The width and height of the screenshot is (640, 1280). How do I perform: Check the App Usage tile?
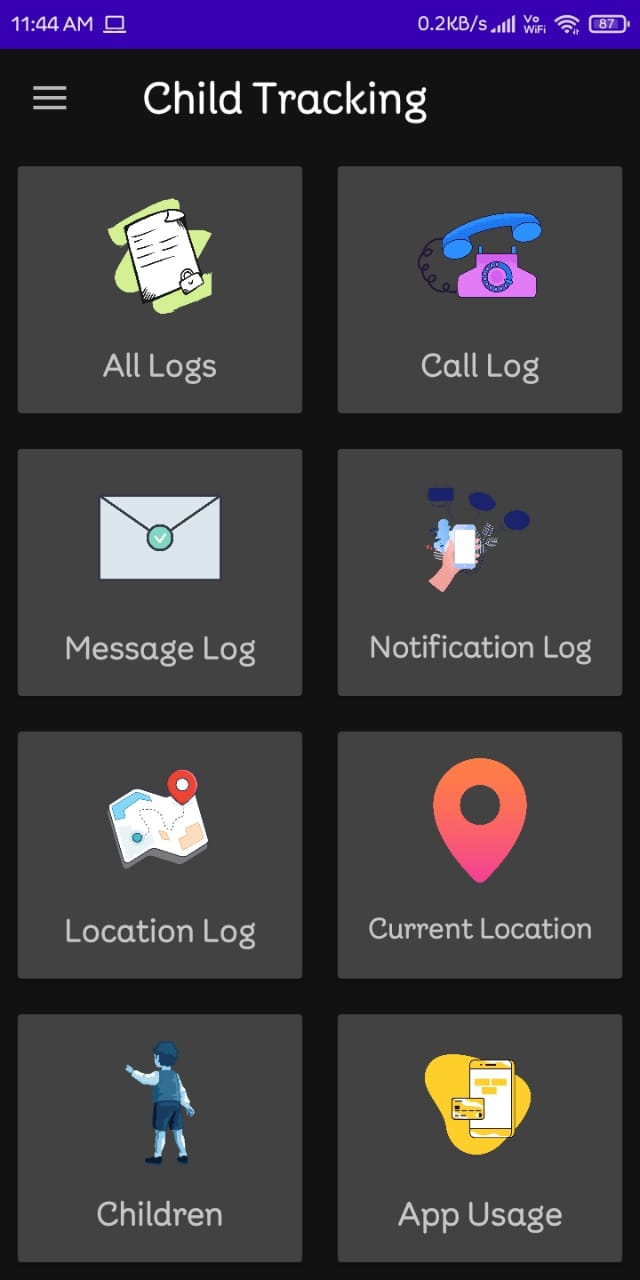(x=480, y=1138)
